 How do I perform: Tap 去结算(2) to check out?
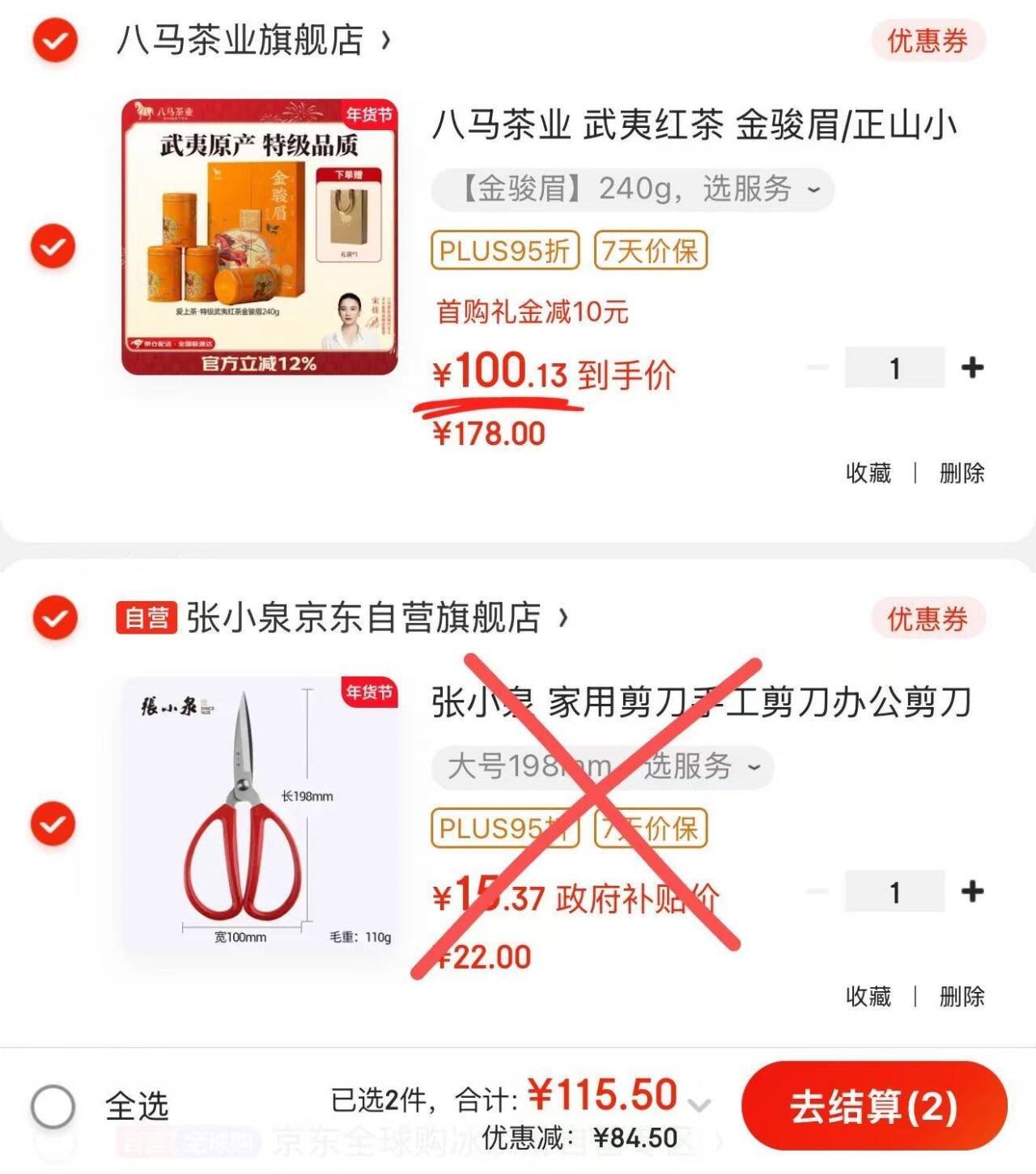(x=873, y=1106)
